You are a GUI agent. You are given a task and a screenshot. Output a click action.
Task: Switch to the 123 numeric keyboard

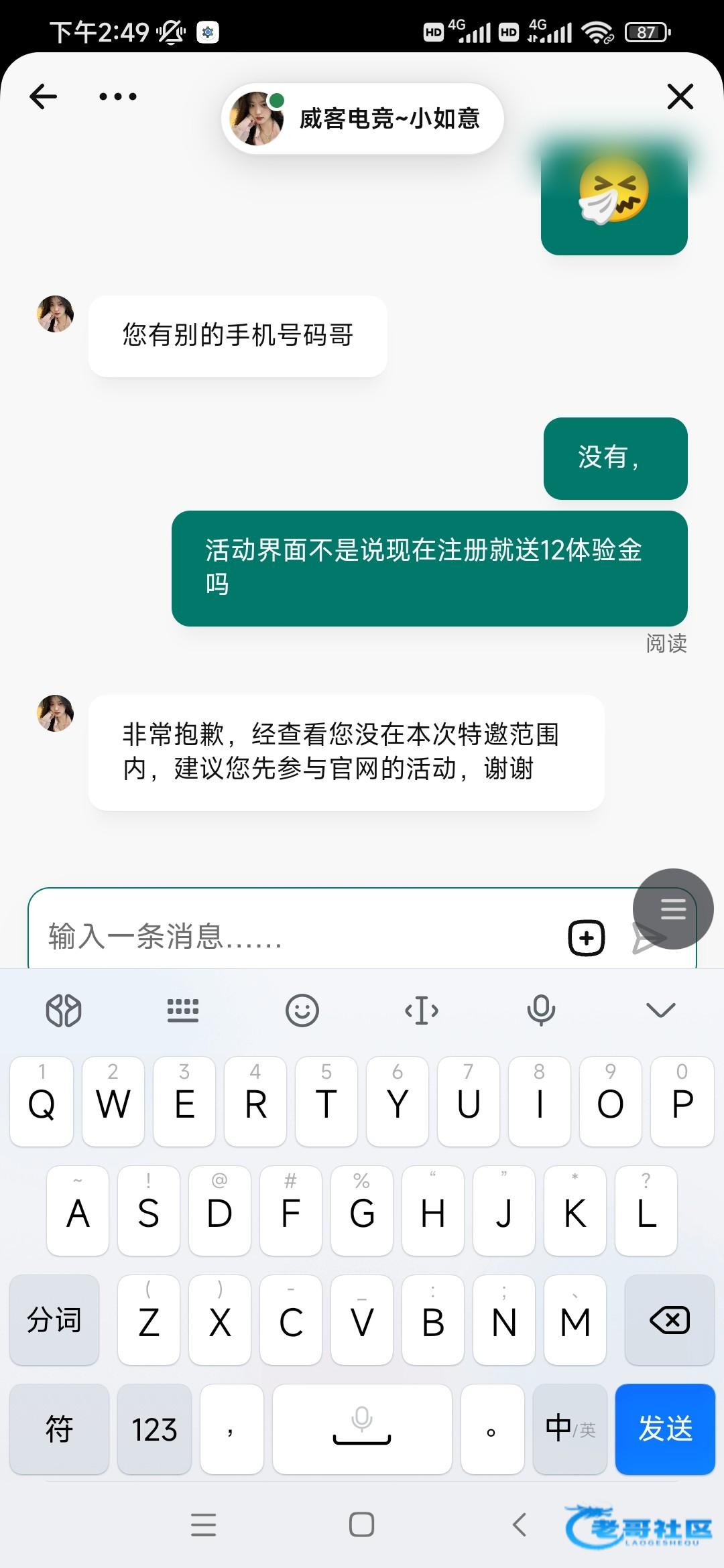154,1429
